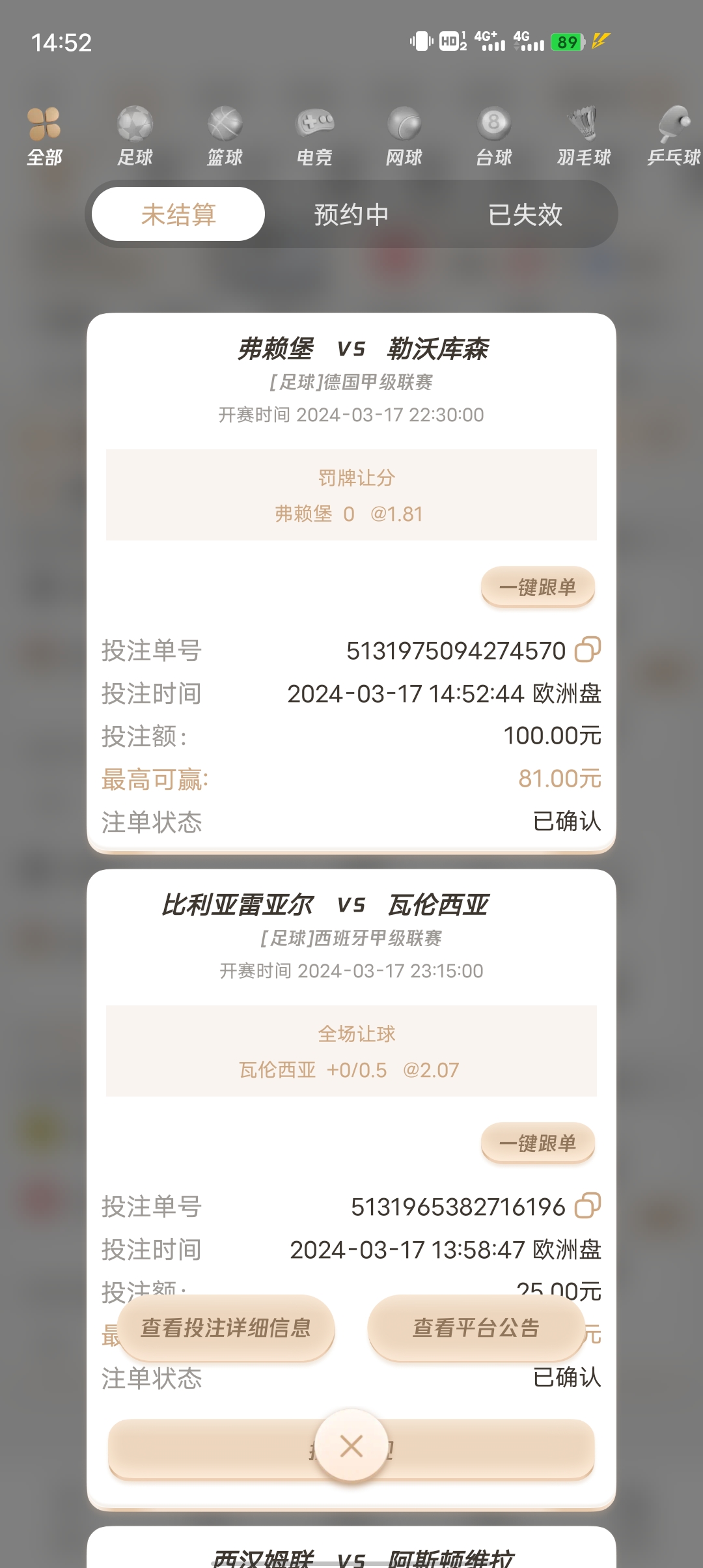Image resolution: width=703 pixels, height=1568 pixels.
Task: Open 查看平台公告
Action: (476, 1328)
